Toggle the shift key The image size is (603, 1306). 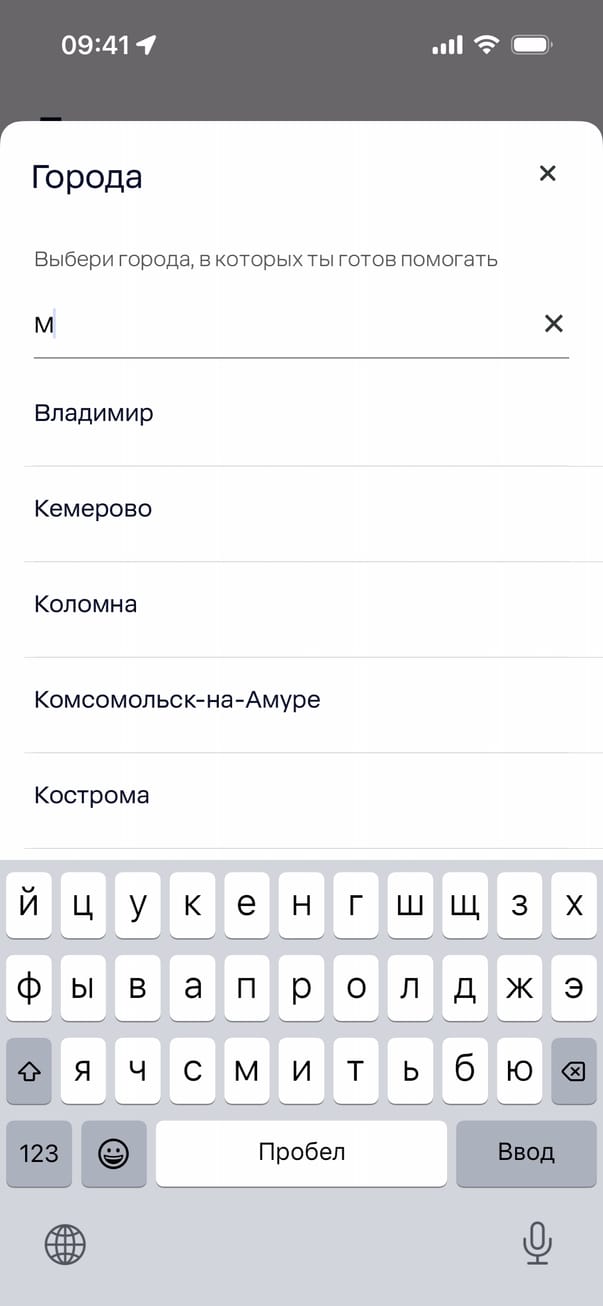[29, 1071]
